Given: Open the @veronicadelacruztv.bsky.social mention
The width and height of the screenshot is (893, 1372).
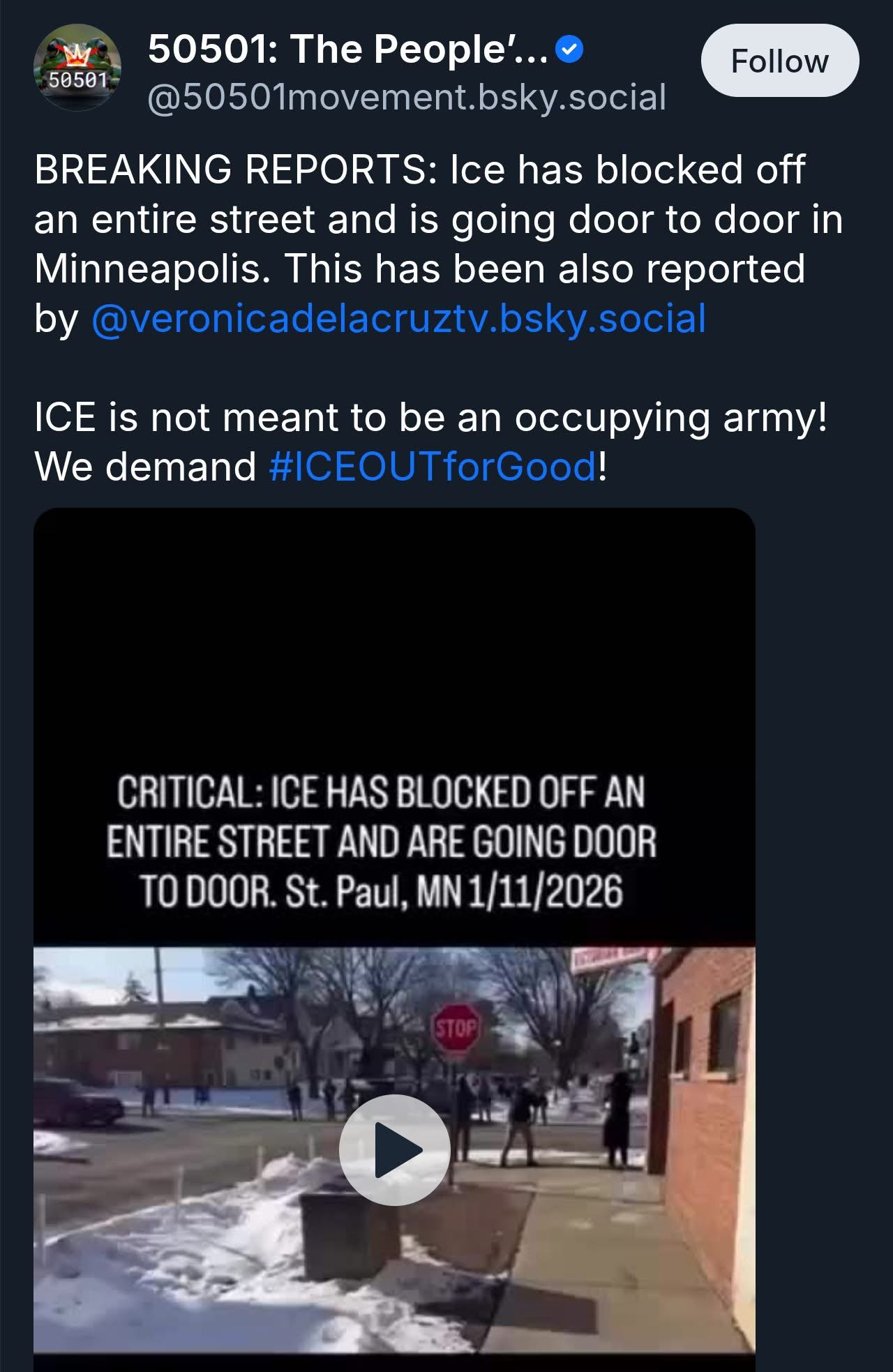Looking at the screenshot, I should [398, 319].
